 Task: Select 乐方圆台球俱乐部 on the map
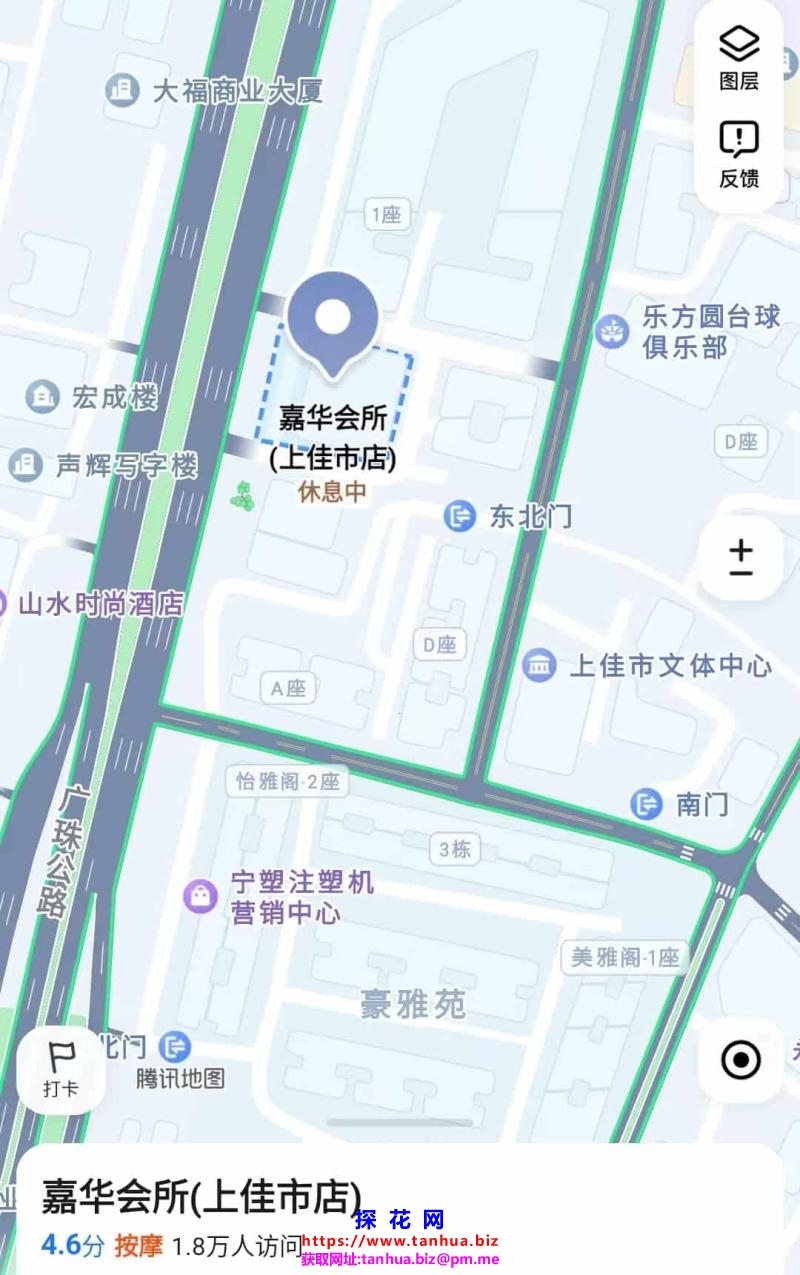(x=612, y=330)
